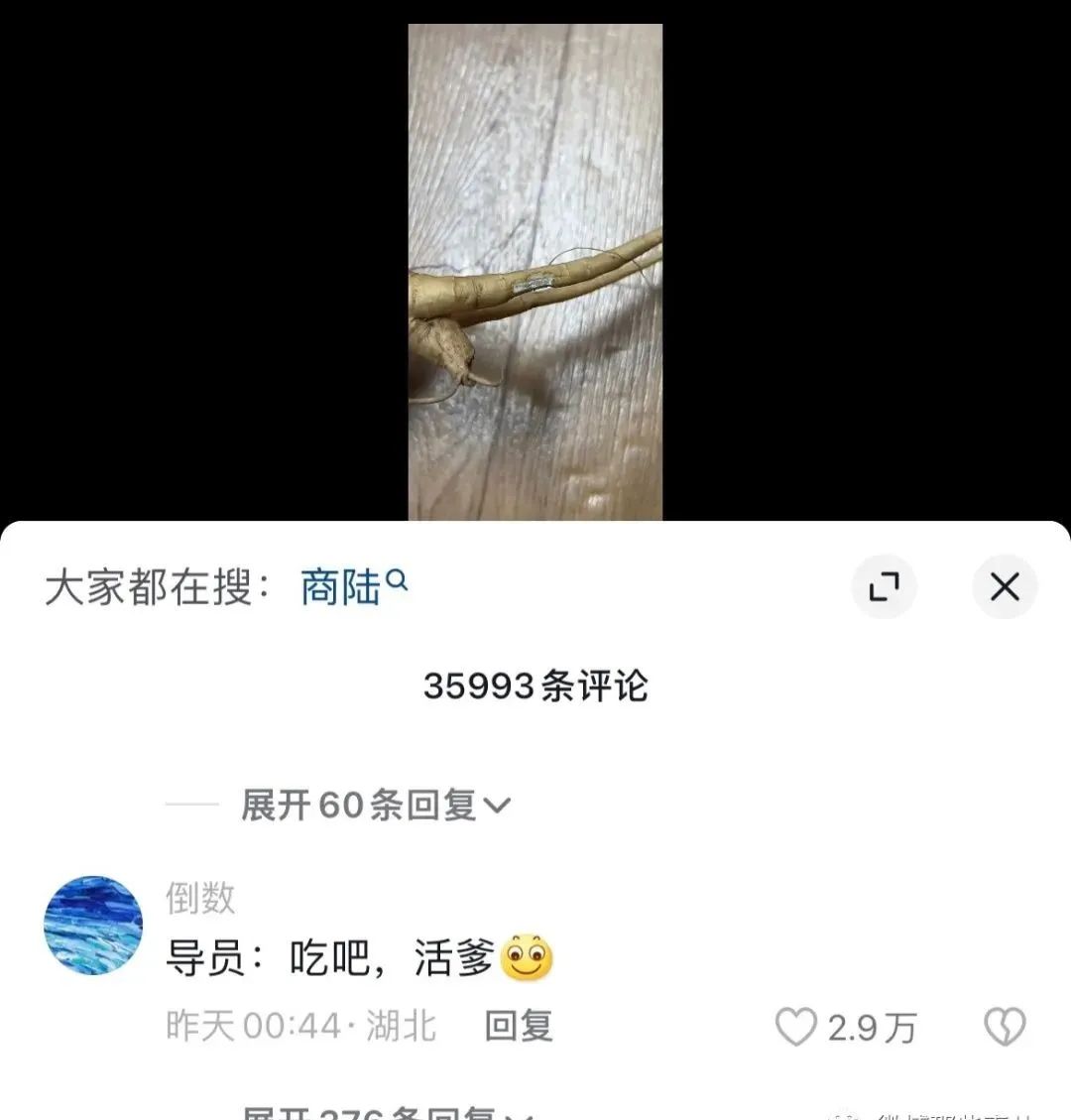This screenshot has width=1071, height=1120.
Task: Reply to 倒数's comment
Action: tap(518, 1026)
